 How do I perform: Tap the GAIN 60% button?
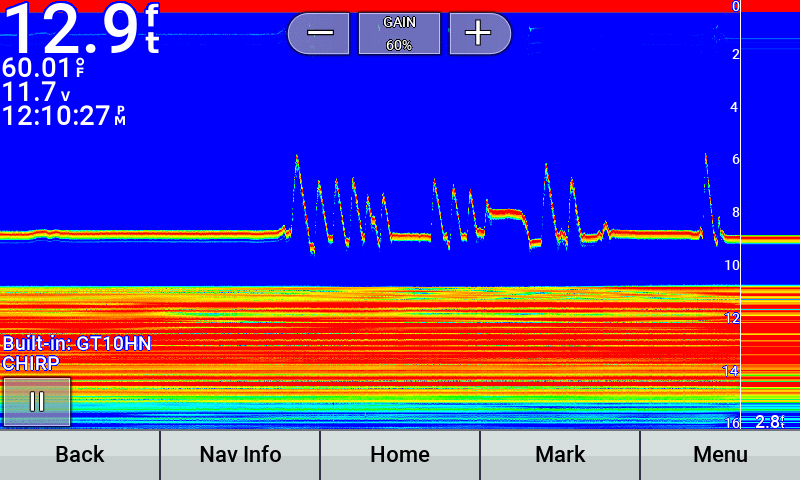point(399,33)
